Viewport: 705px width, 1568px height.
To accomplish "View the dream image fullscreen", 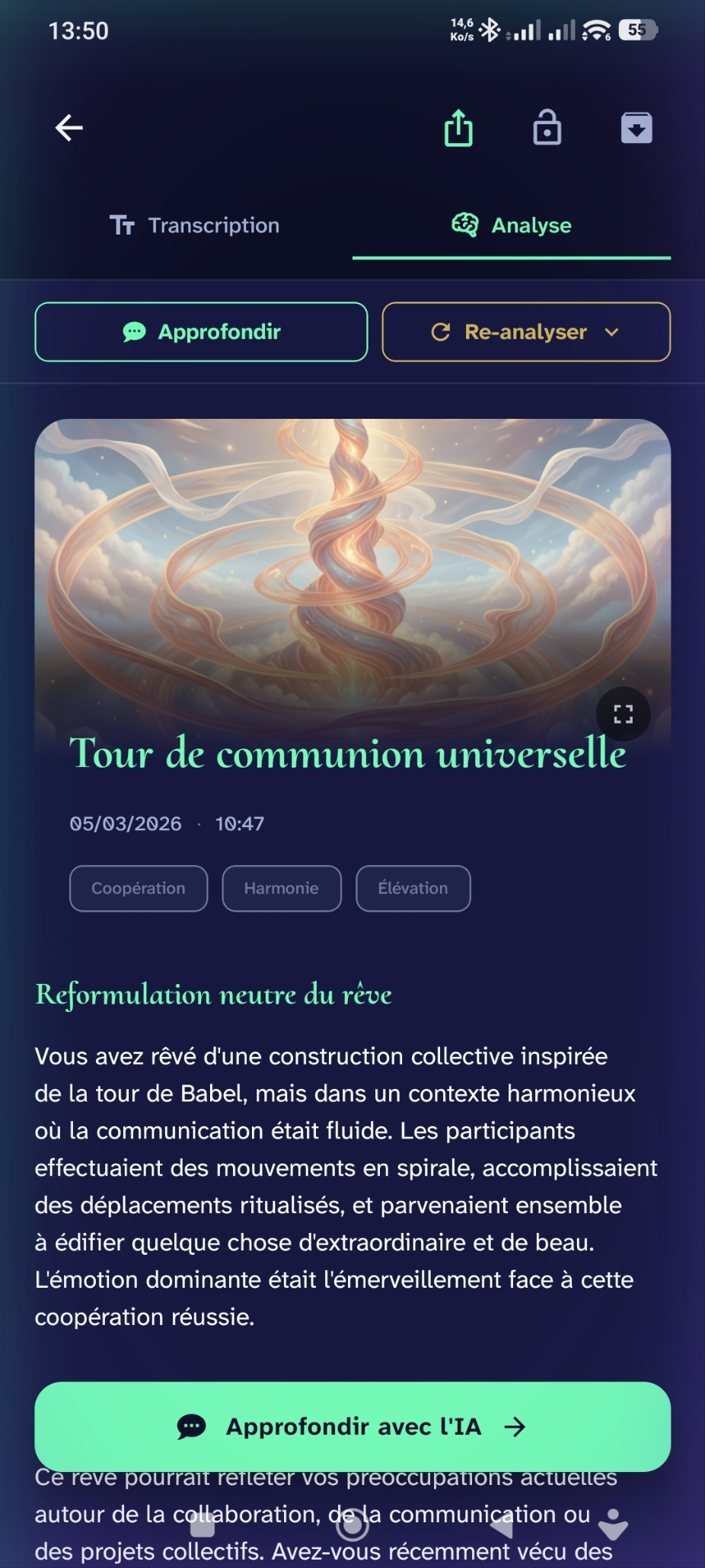I will coord(623,714).
